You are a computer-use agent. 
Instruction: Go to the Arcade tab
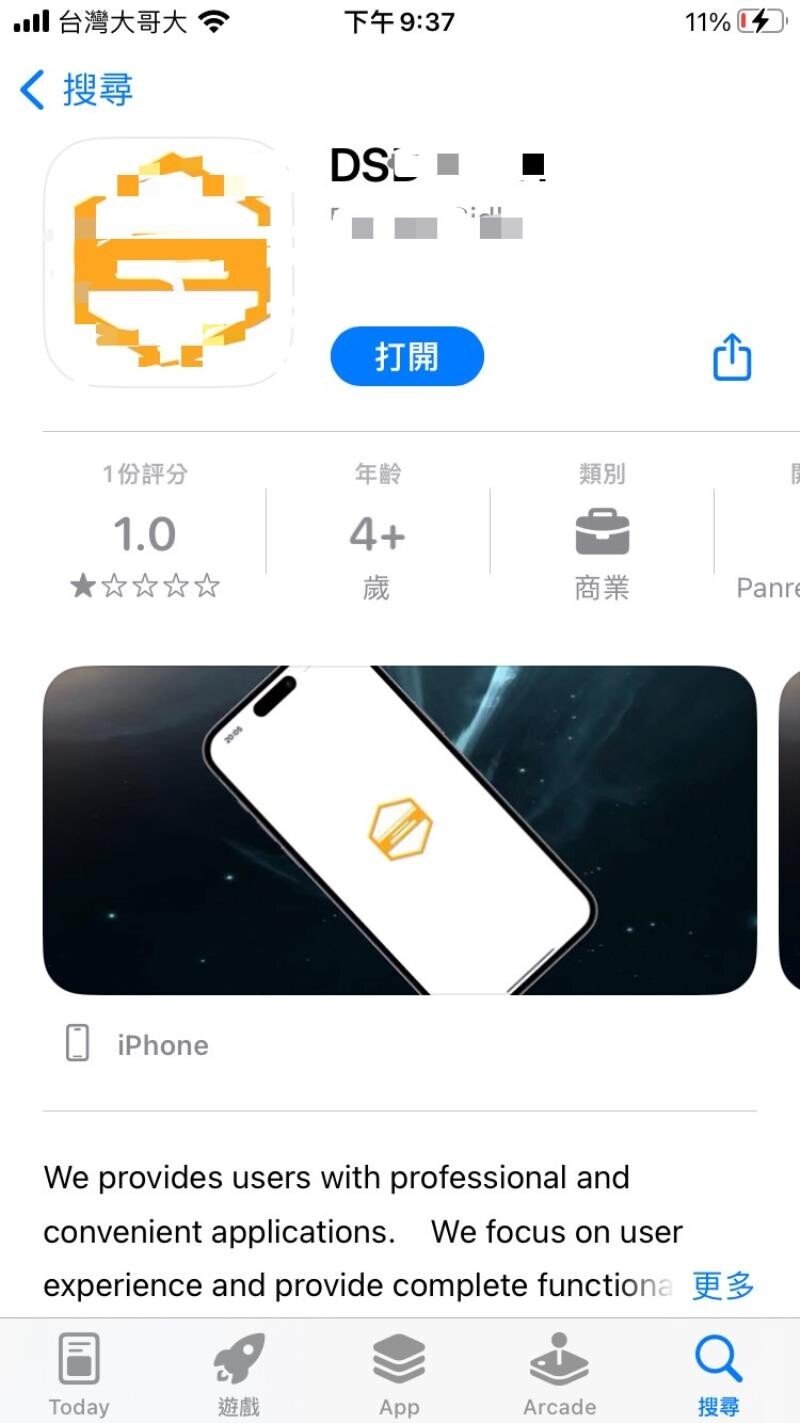pyautogui.click(x=559, y=1375)
